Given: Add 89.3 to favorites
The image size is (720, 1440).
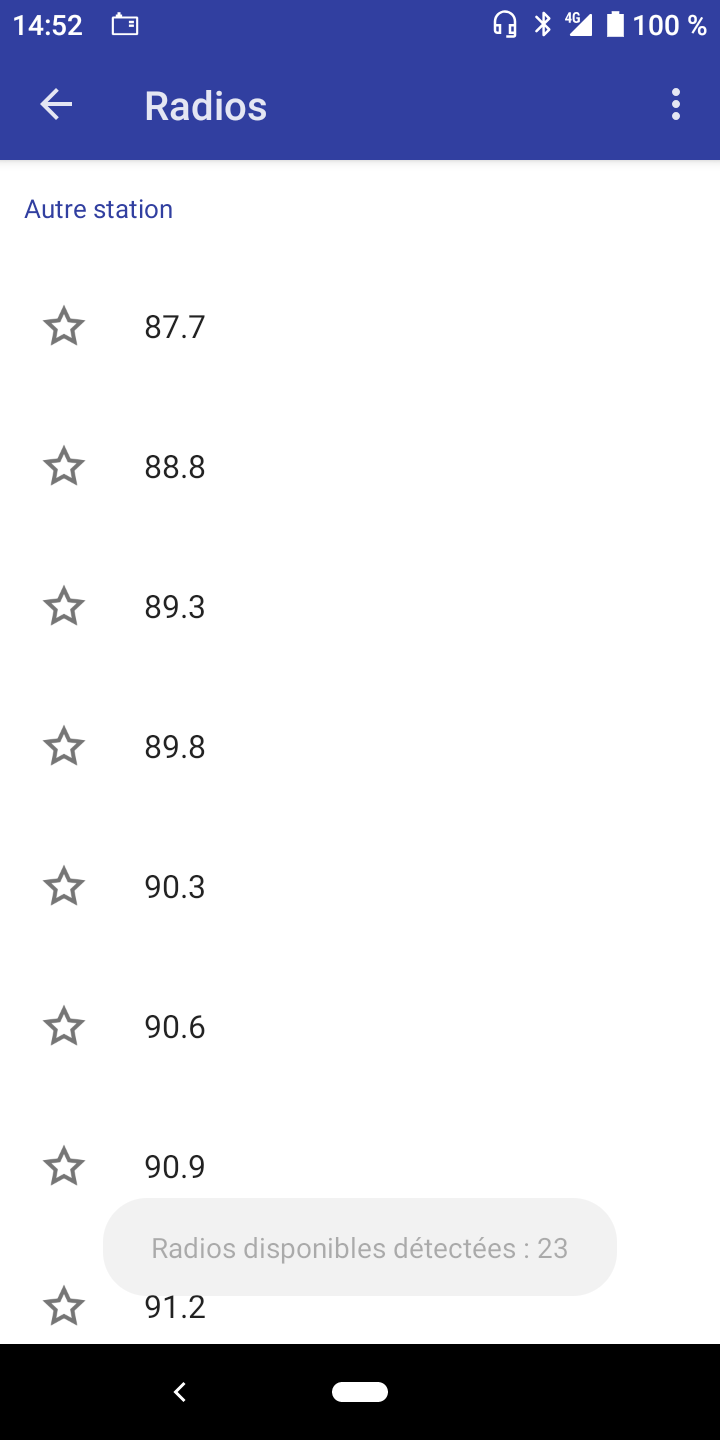Looking at the screenshot, I should (64, 607).
